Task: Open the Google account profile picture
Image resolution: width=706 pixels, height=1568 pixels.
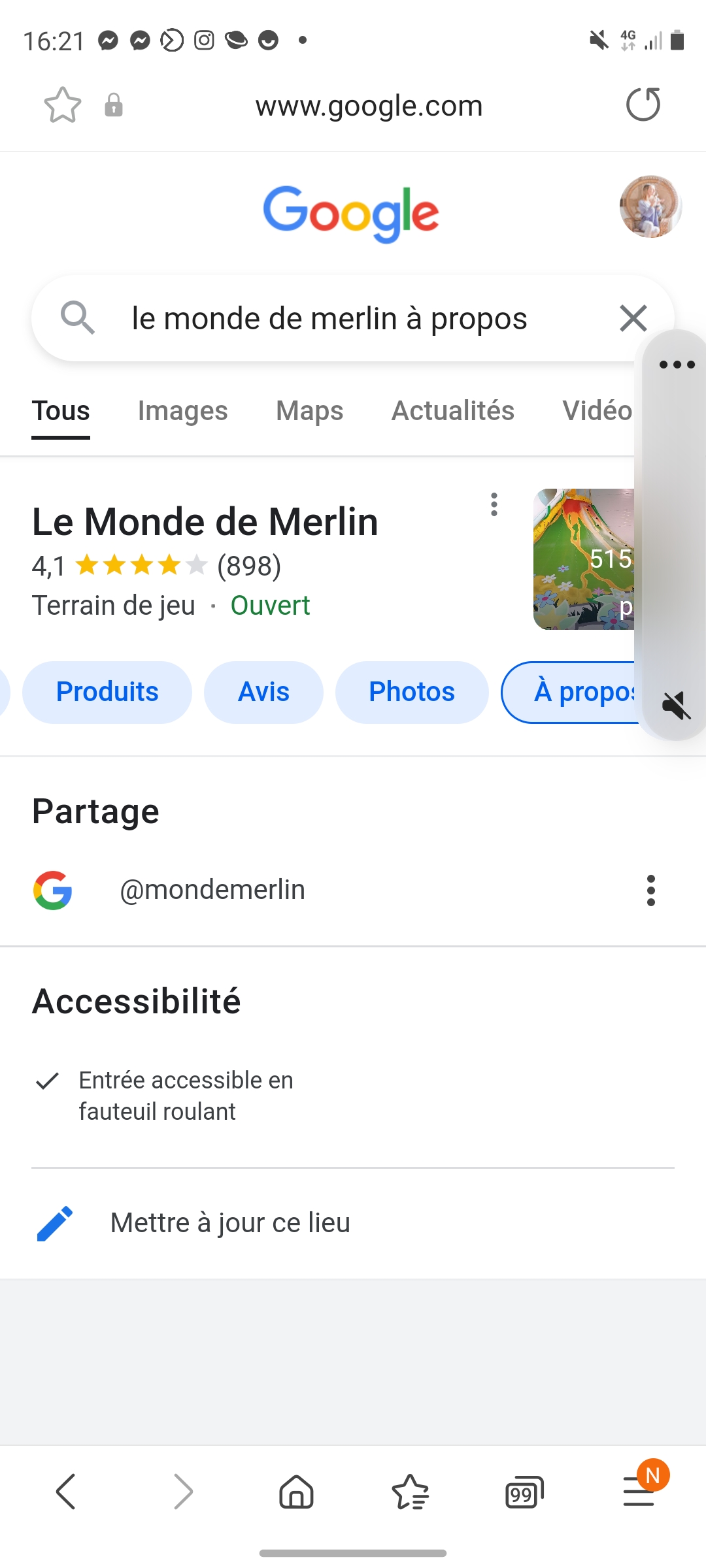Action: (650, 206)
